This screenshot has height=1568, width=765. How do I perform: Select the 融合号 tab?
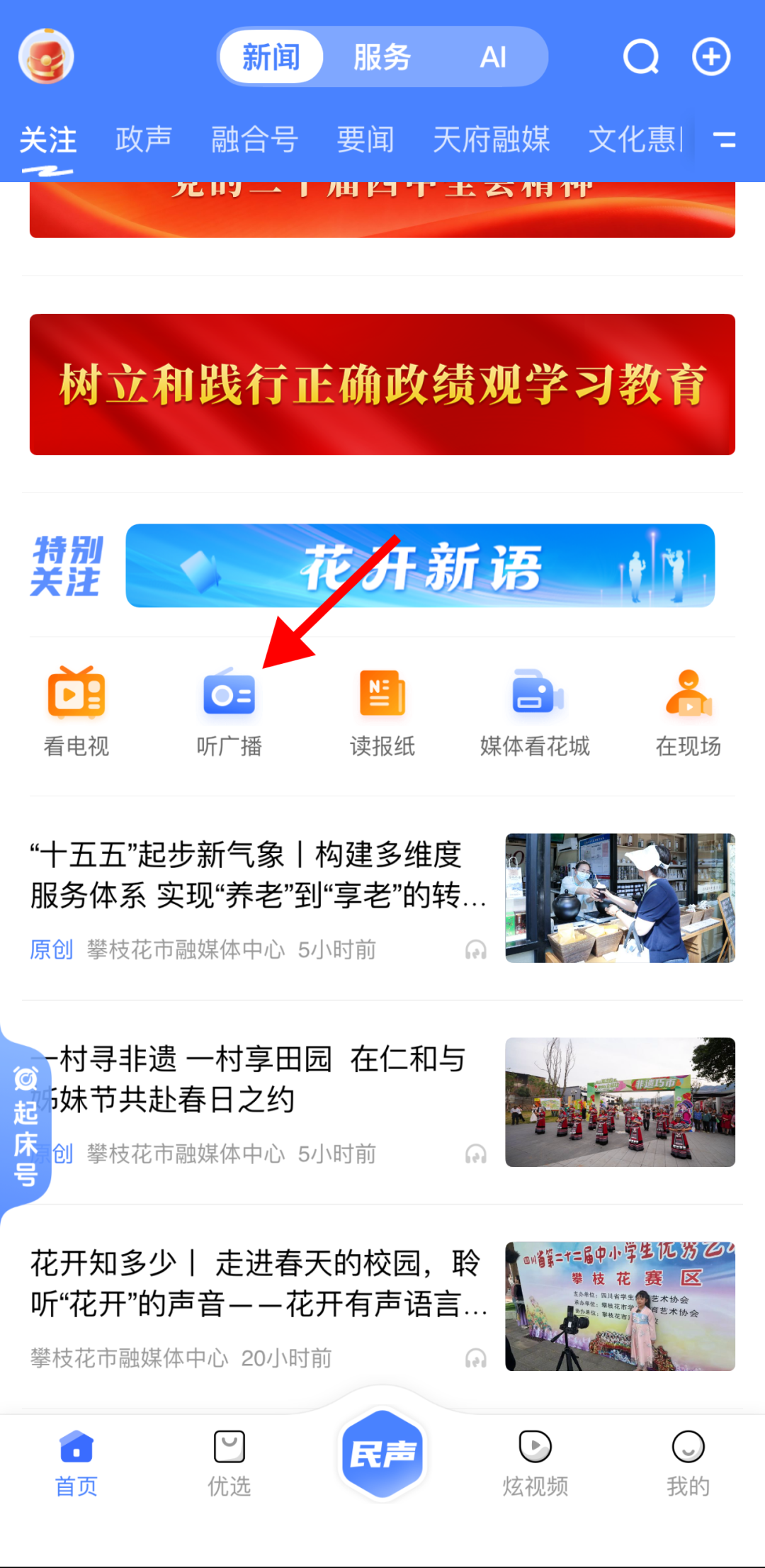[254, 140]
